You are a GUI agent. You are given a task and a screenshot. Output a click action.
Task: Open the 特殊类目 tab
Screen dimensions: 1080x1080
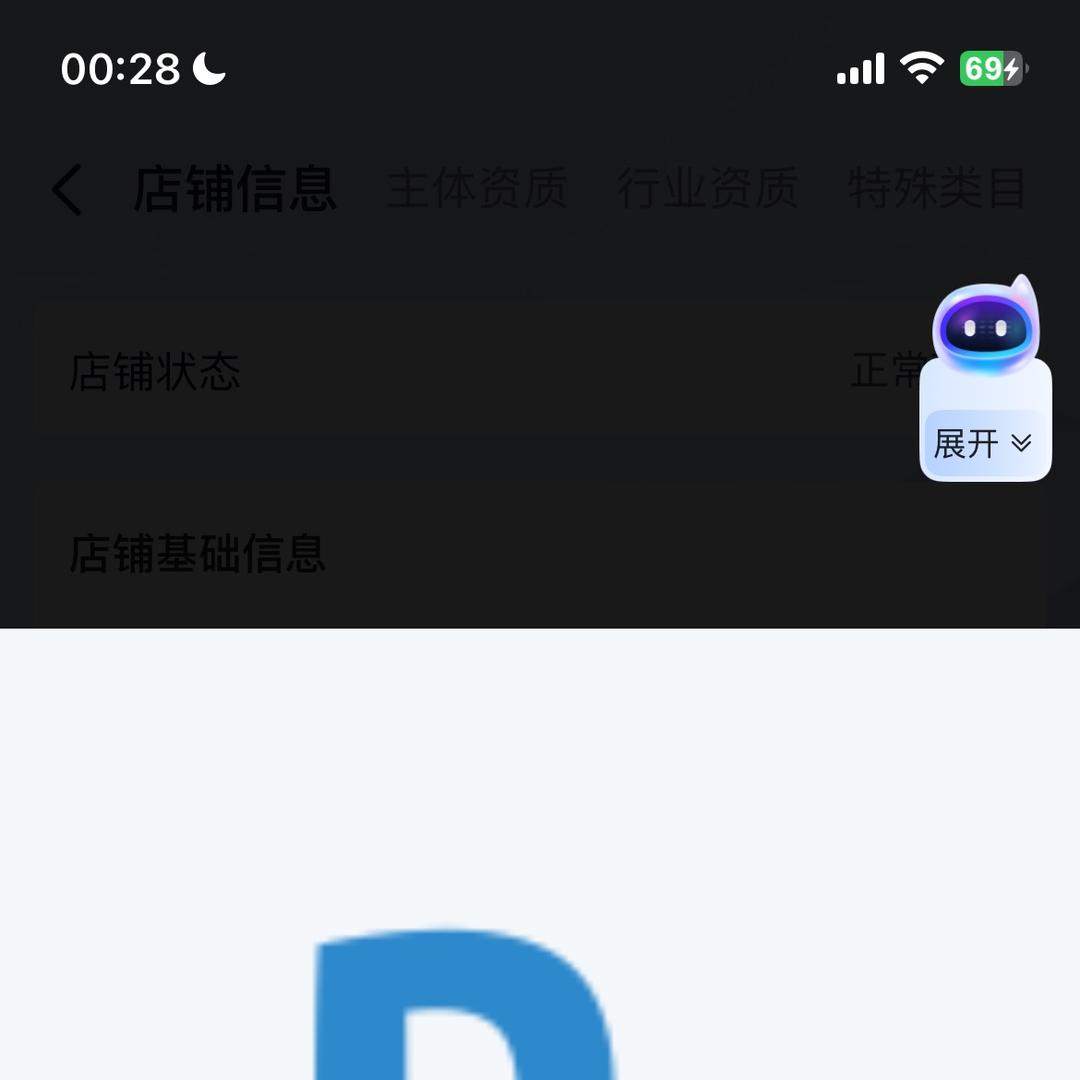(x=936, y=189)
